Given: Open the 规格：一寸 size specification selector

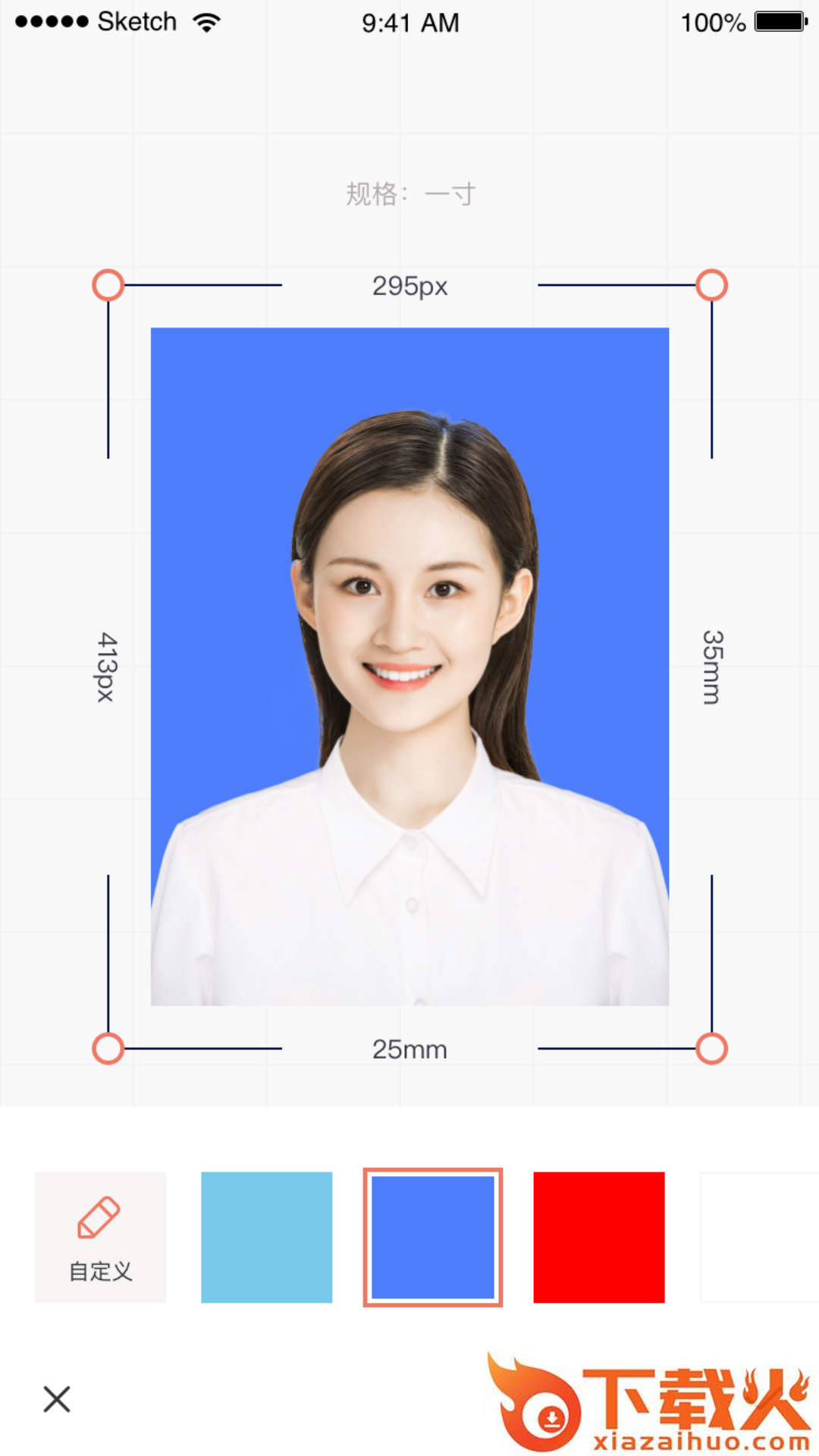Looking at the screenshot, I should 409,194.
